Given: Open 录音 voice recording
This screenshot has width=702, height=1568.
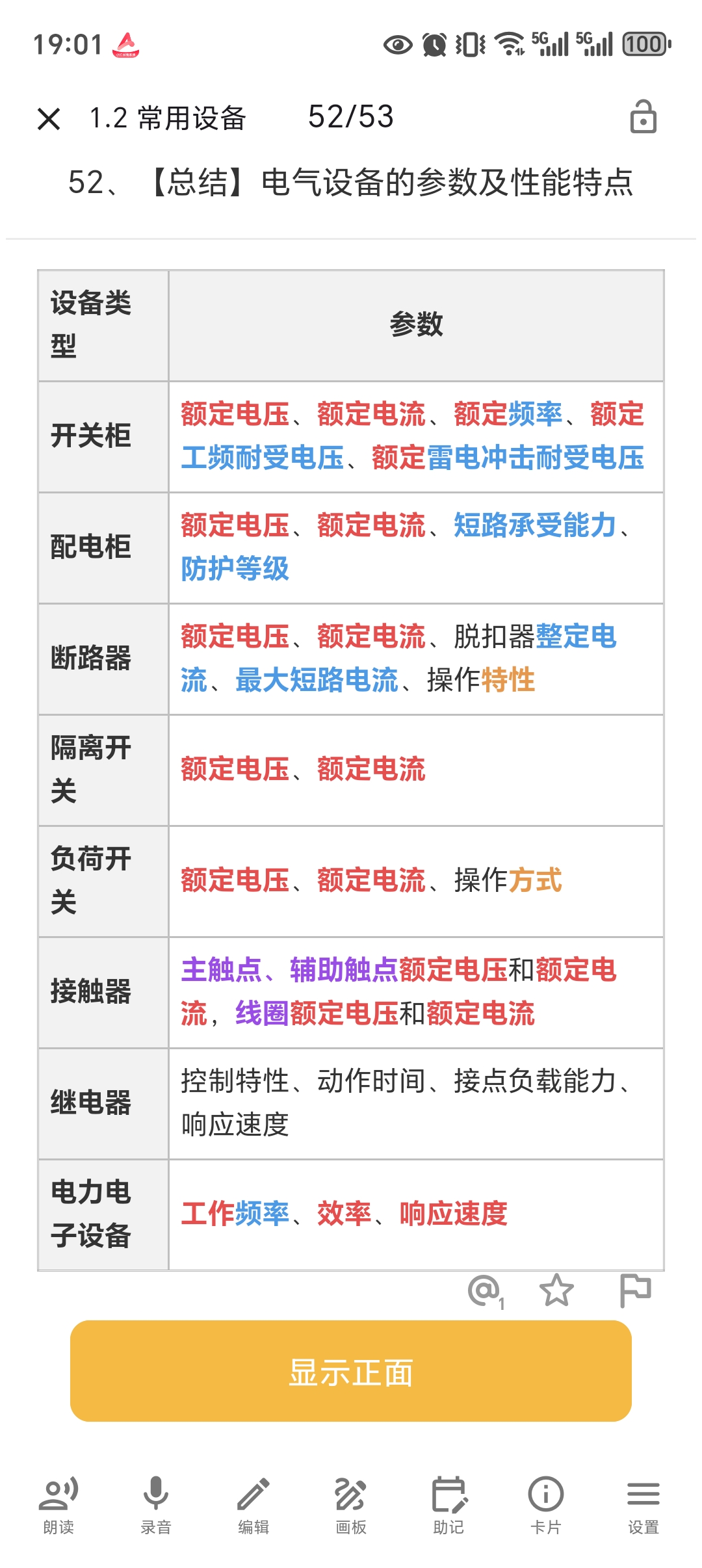Looking at the screenshot, I should click(x=156, y=1504).
